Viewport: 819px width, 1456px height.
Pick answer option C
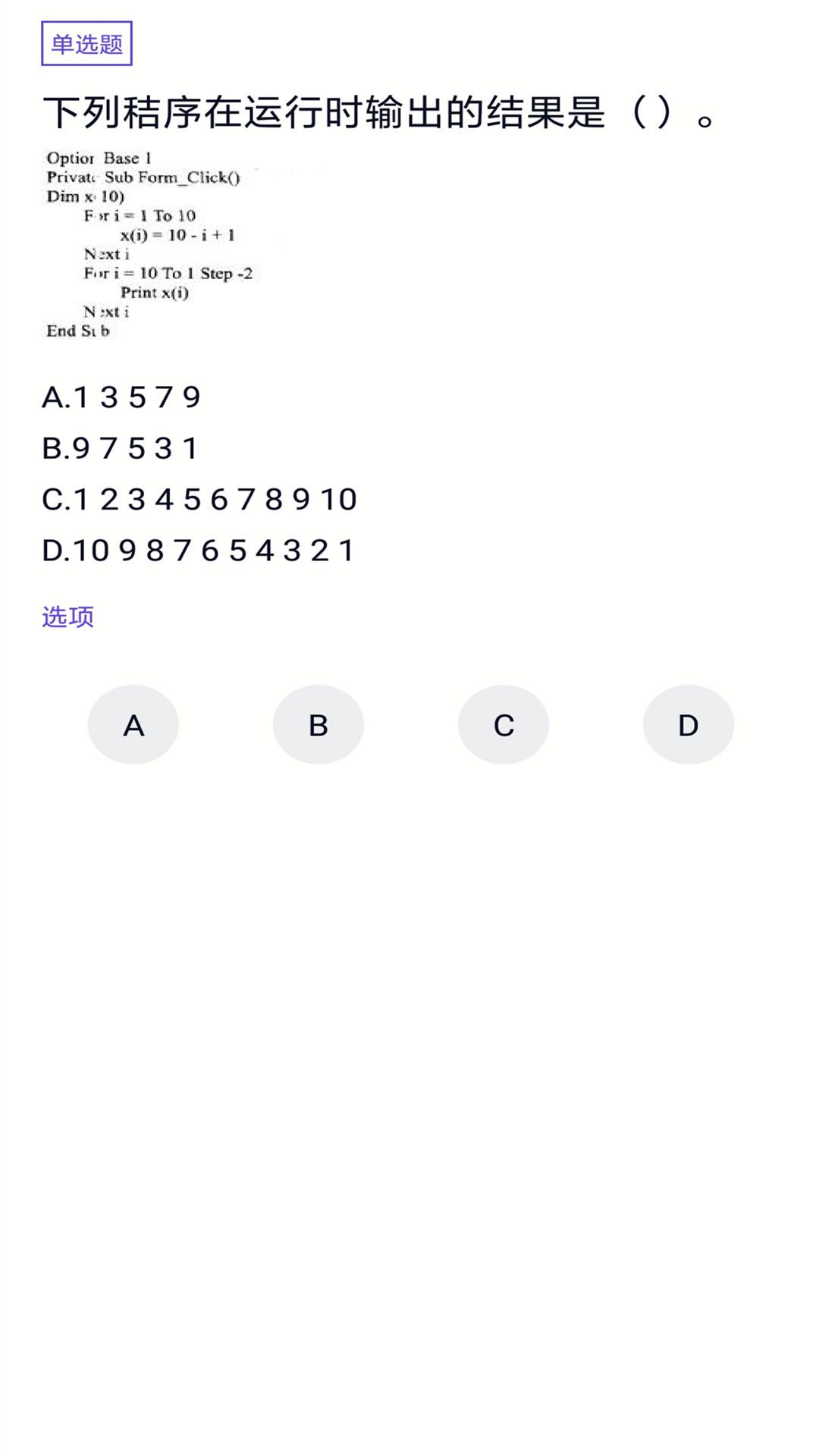pos(504,724)
